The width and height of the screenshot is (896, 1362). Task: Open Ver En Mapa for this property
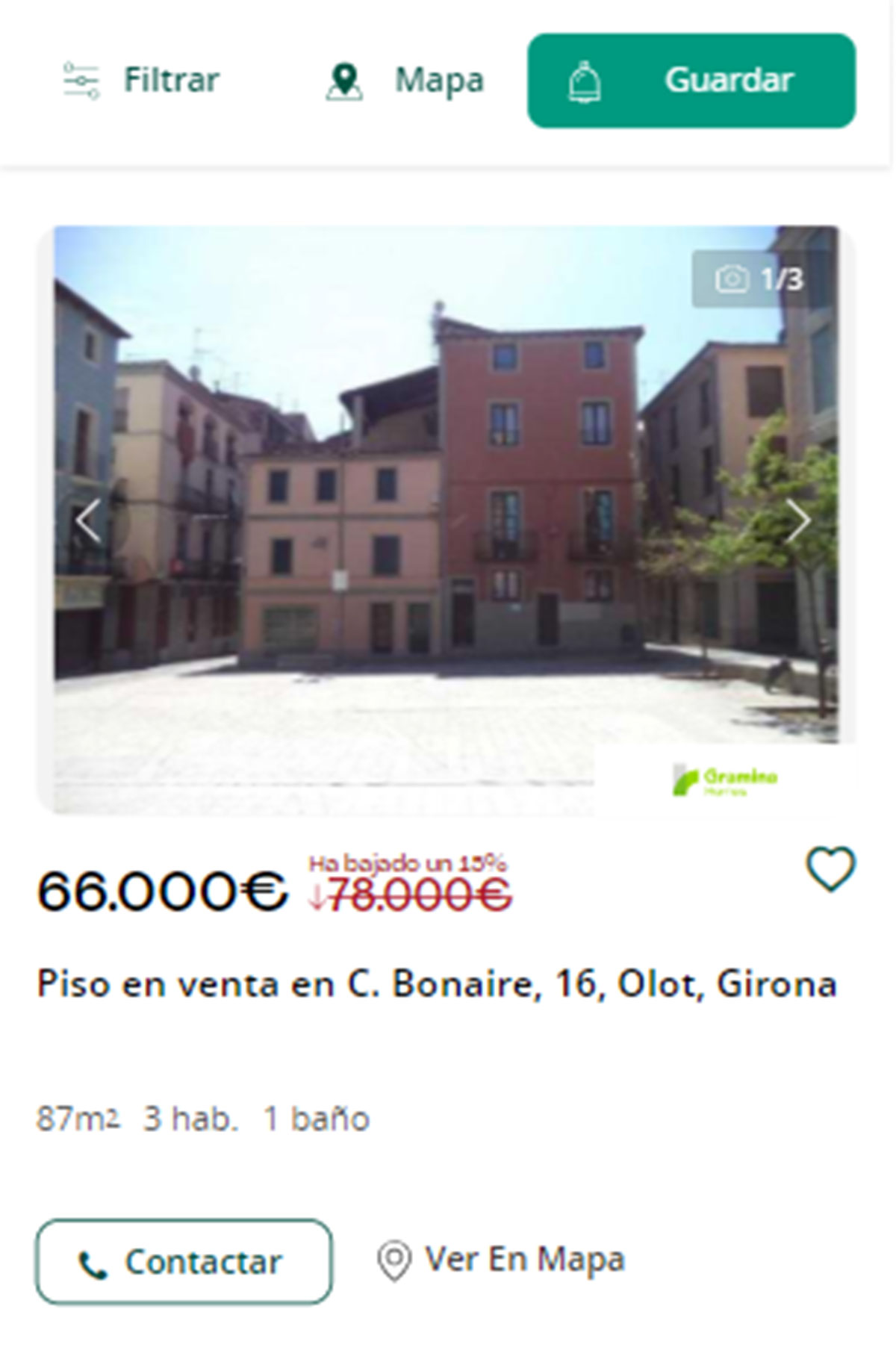501,1260
